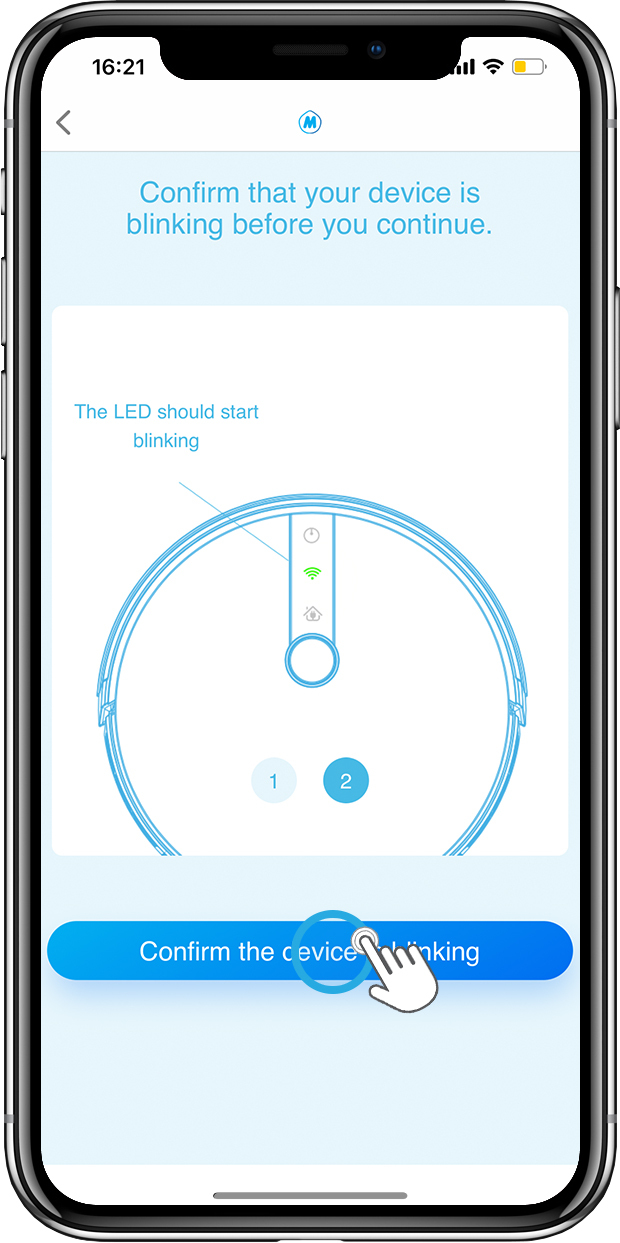Confirm the device is blinking

point(310,950)
